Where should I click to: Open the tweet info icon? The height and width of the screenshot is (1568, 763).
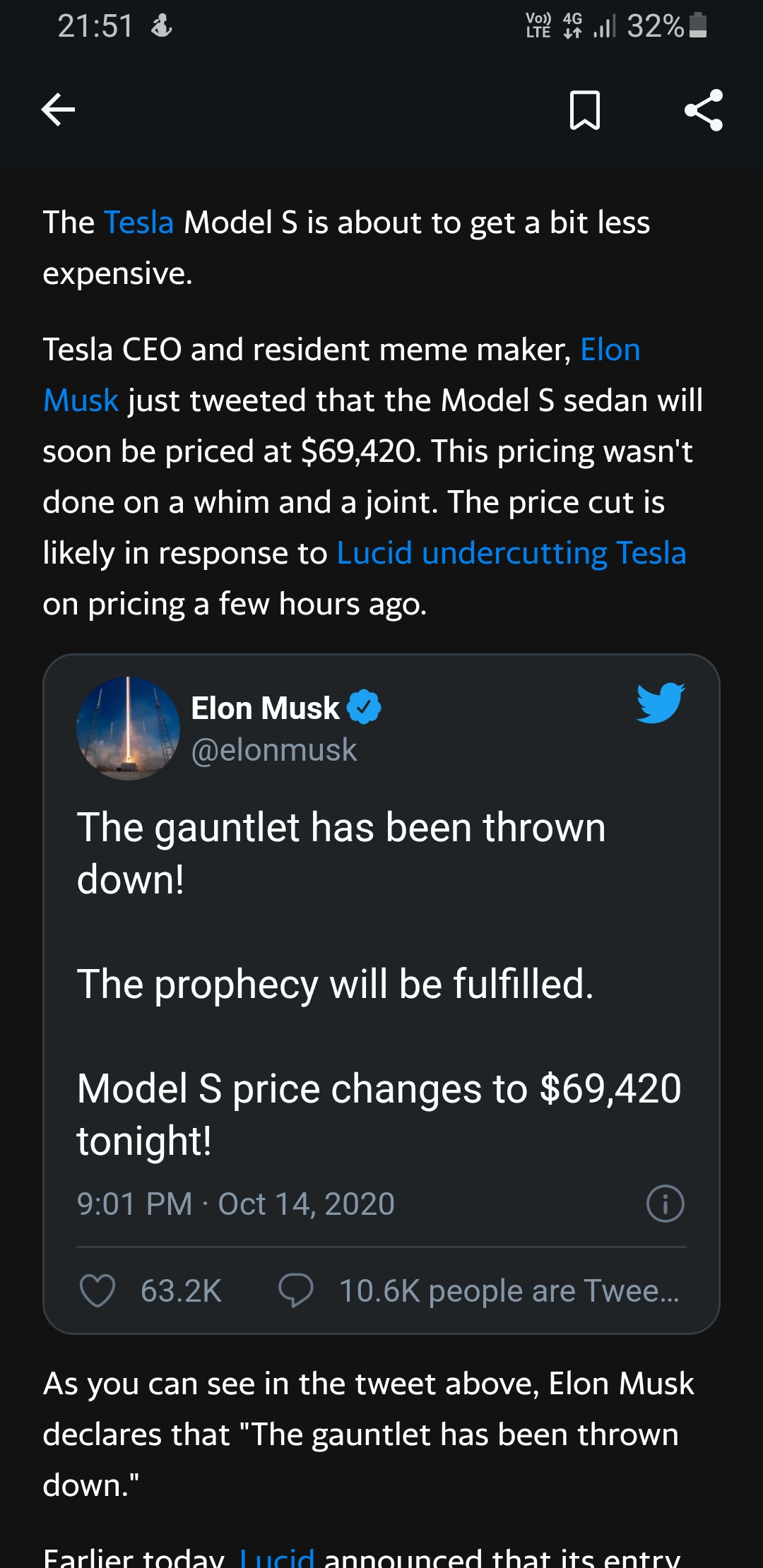tap(665, 1204)
